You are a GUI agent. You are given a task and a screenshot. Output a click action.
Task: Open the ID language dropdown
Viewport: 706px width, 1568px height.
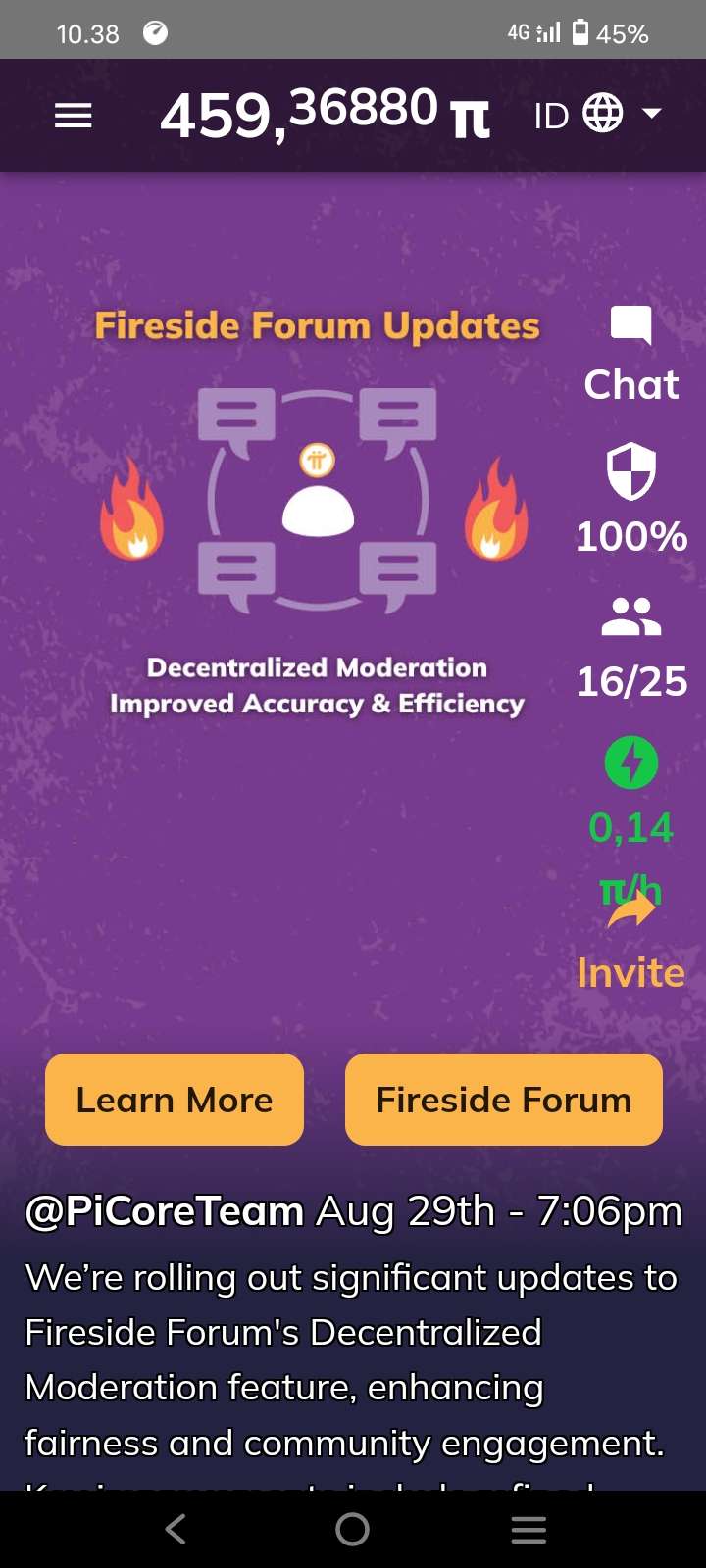click(x=598, y=115)
